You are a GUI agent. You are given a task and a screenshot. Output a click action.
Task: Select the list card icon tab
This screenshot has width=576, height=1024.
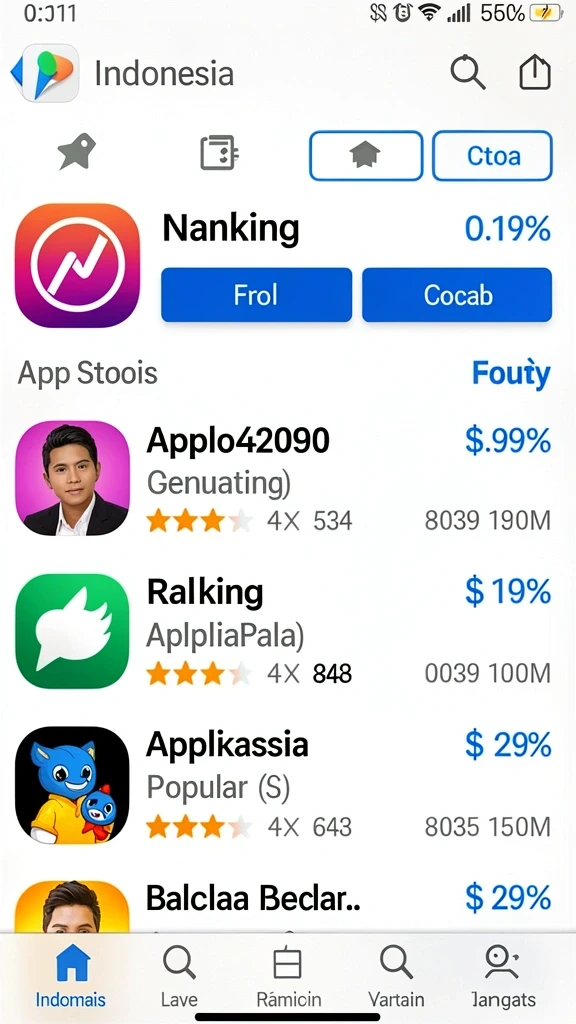219,153
